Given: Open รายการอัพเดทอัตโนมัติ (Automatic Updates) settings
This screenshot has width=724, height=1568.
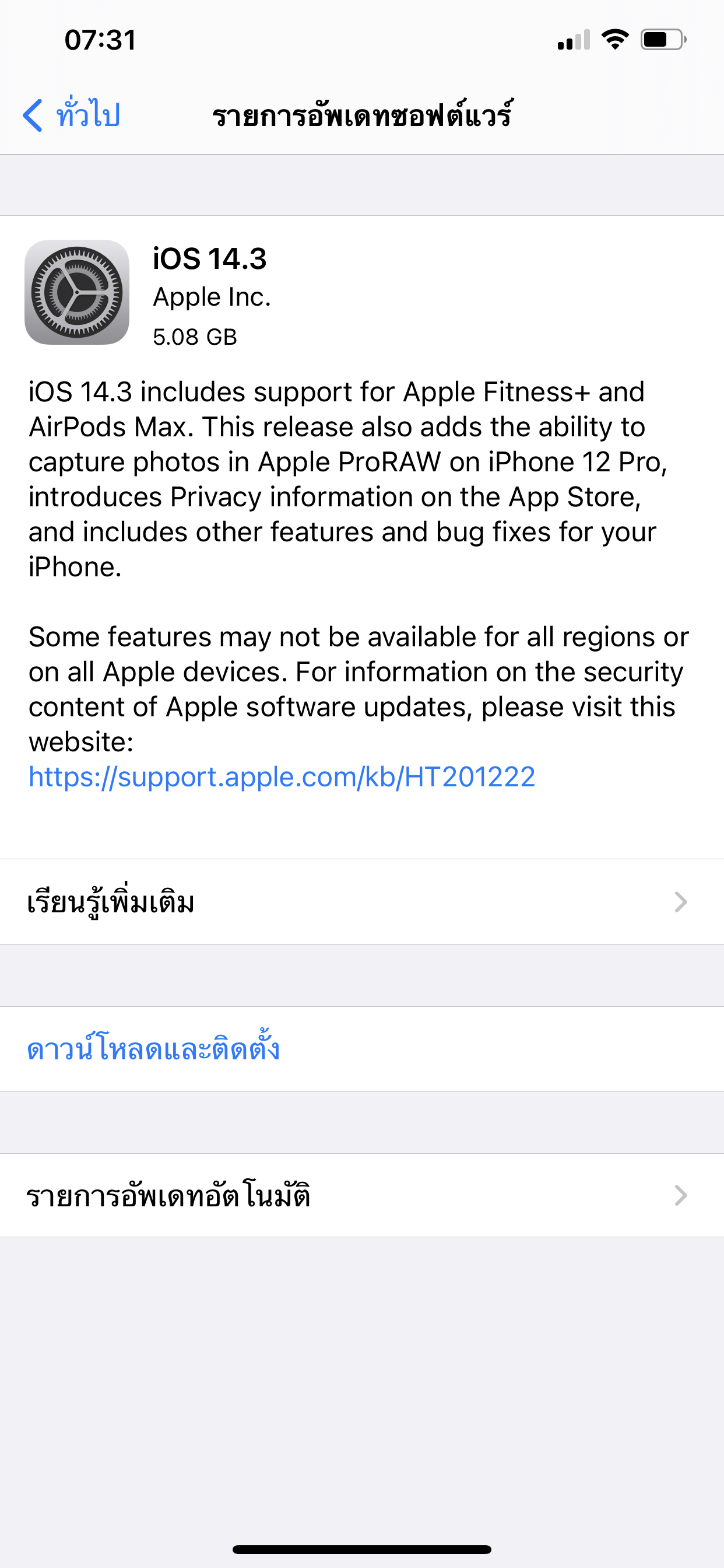Looking at the screenshot, I should [361, 1195].
